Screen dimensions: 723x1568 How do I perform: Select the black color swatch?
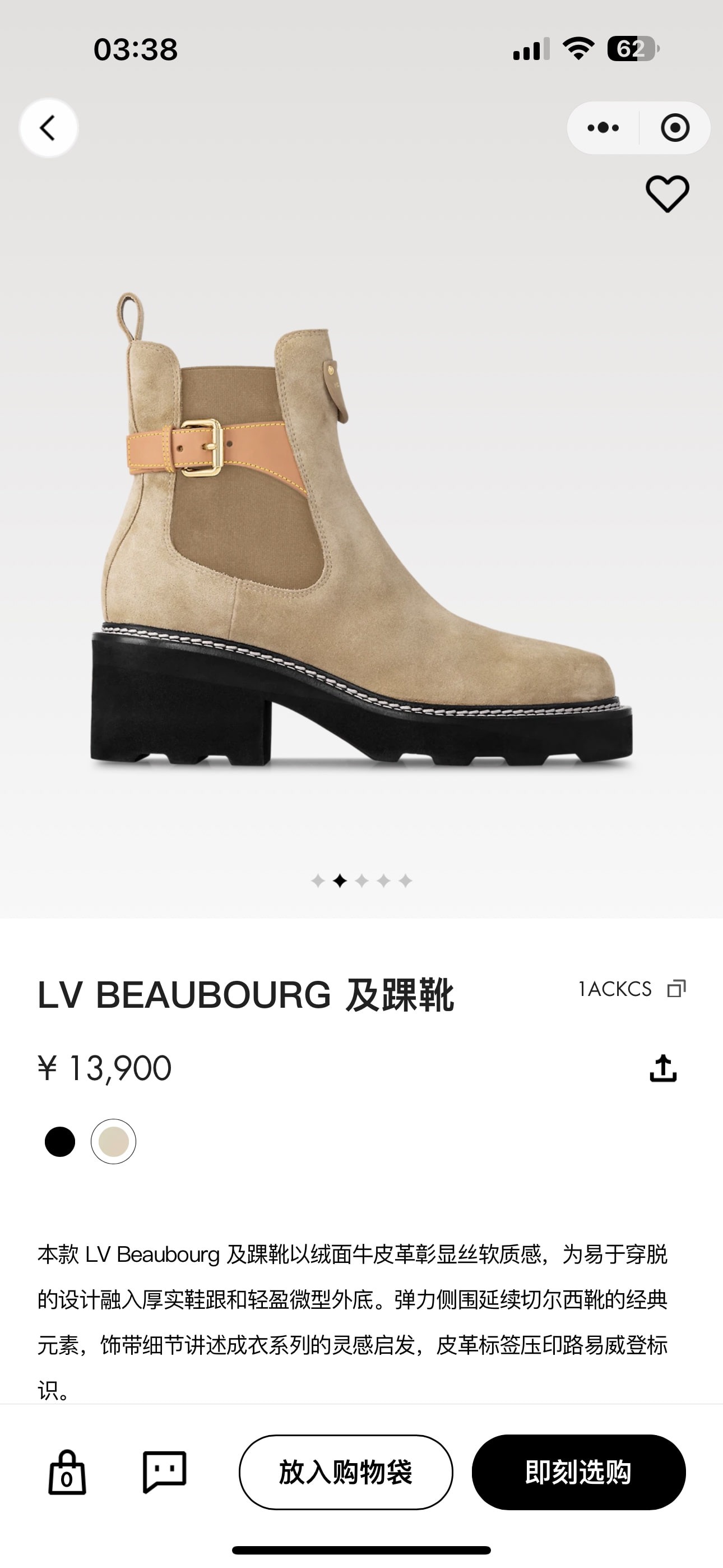(59, 1141)
